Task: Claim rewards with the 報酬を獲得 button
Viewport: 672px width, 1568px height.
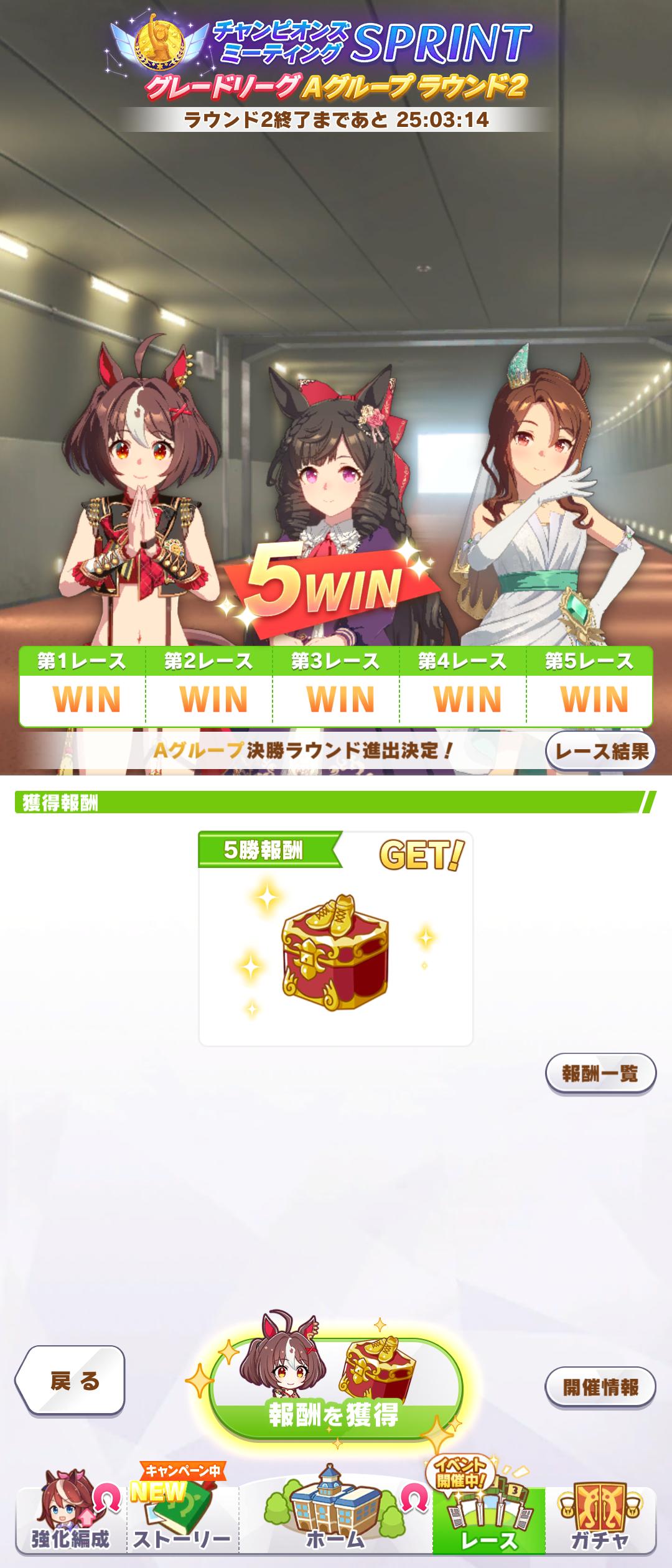Action: pyautogui.click(x=335, y=1393)
